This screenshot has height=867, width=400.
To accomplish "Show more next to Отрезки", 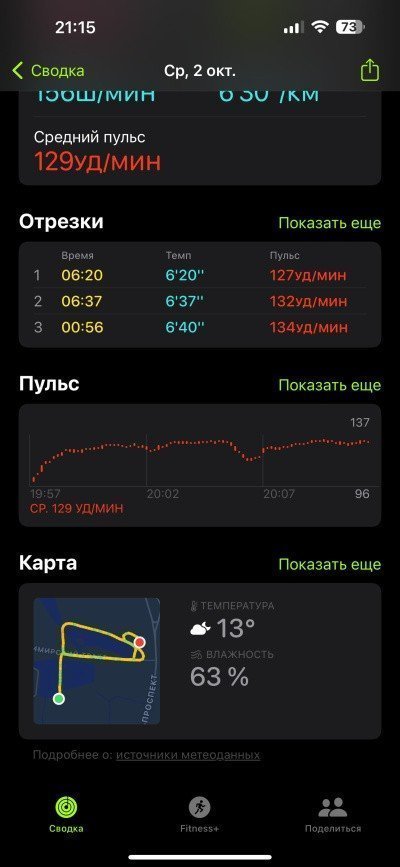I will (329, 223).
